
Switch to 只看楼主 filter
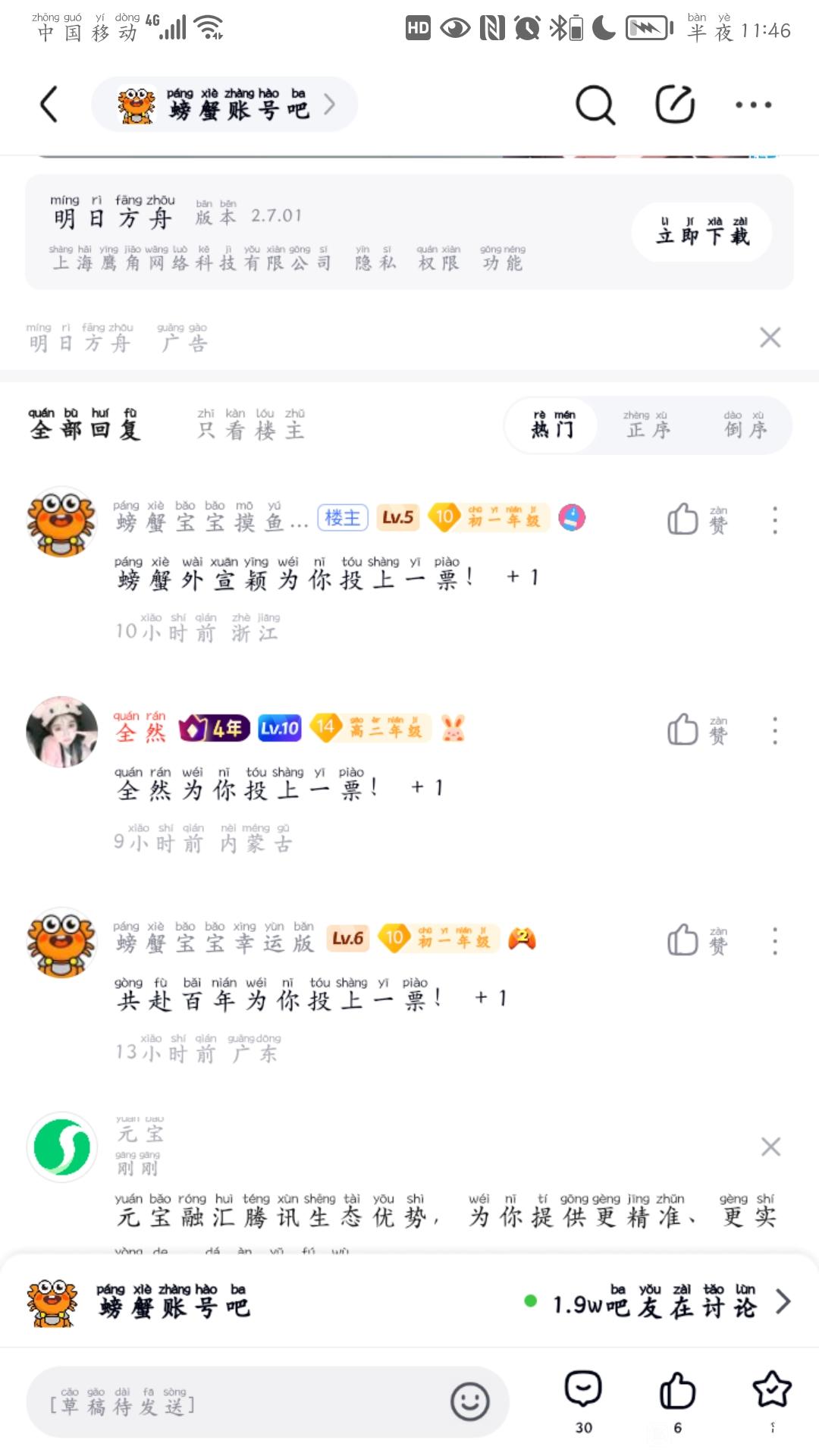click(251, 425)
